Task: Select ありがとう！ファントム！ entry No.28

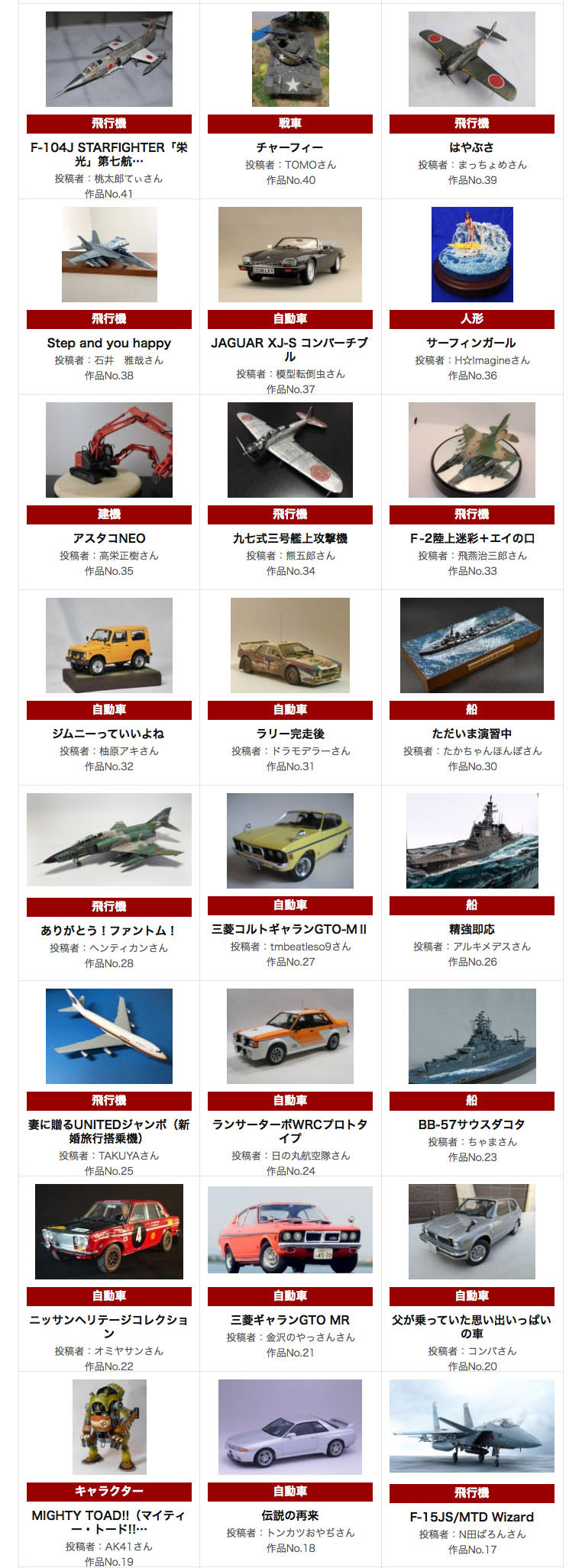Action: coord(108,931)
